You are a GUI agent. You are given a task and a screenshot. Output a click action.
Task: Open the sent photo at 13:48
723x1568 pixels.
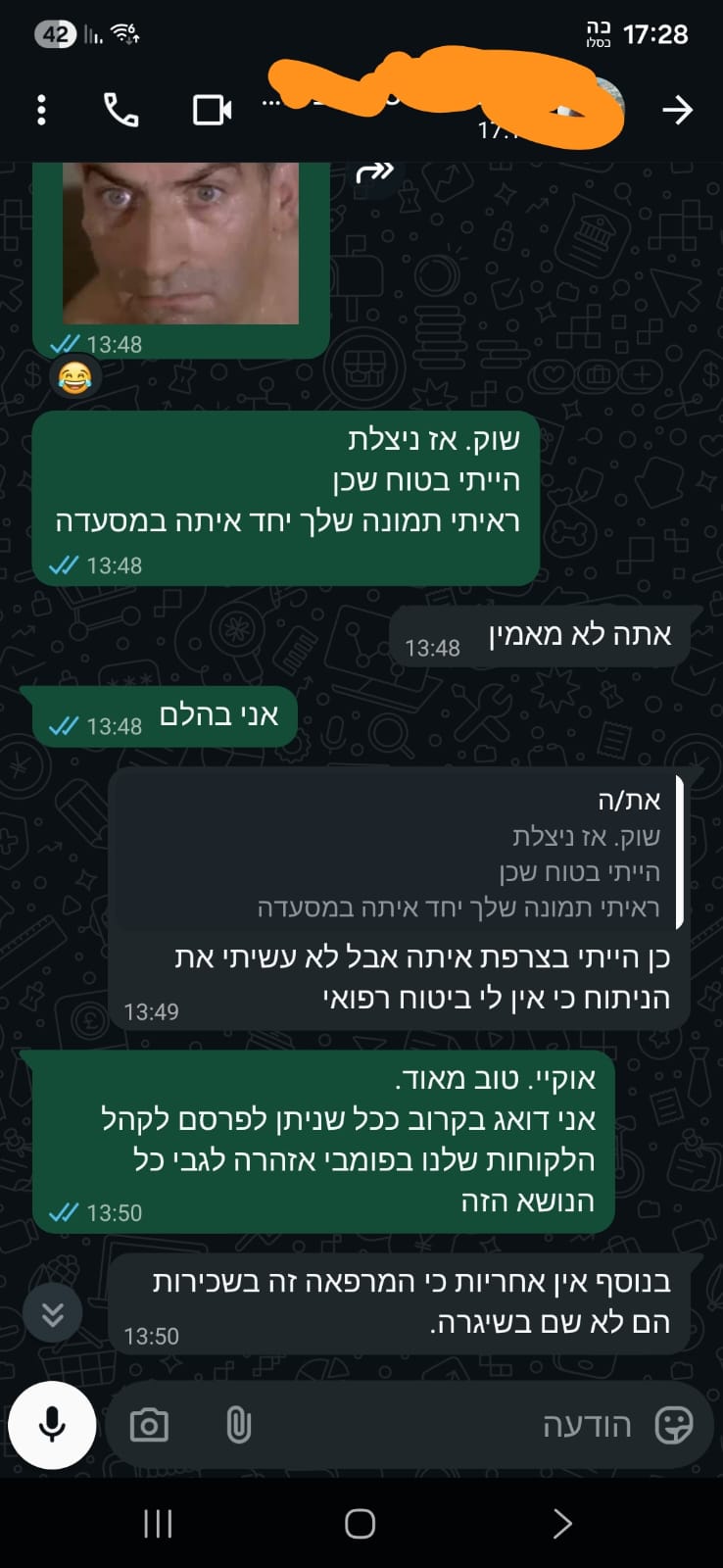click(x=180, y=245)
